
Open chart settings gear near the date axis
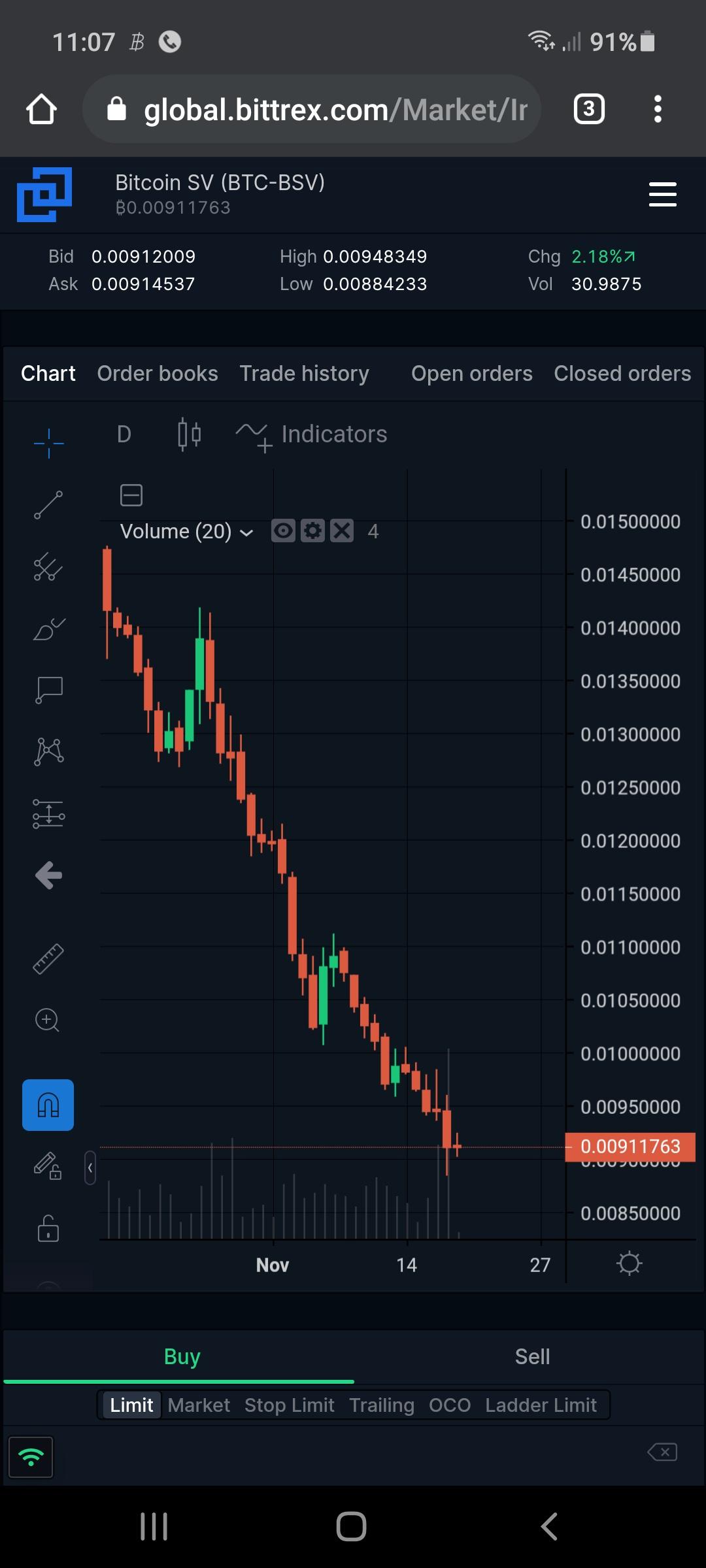pos(630,1263)
